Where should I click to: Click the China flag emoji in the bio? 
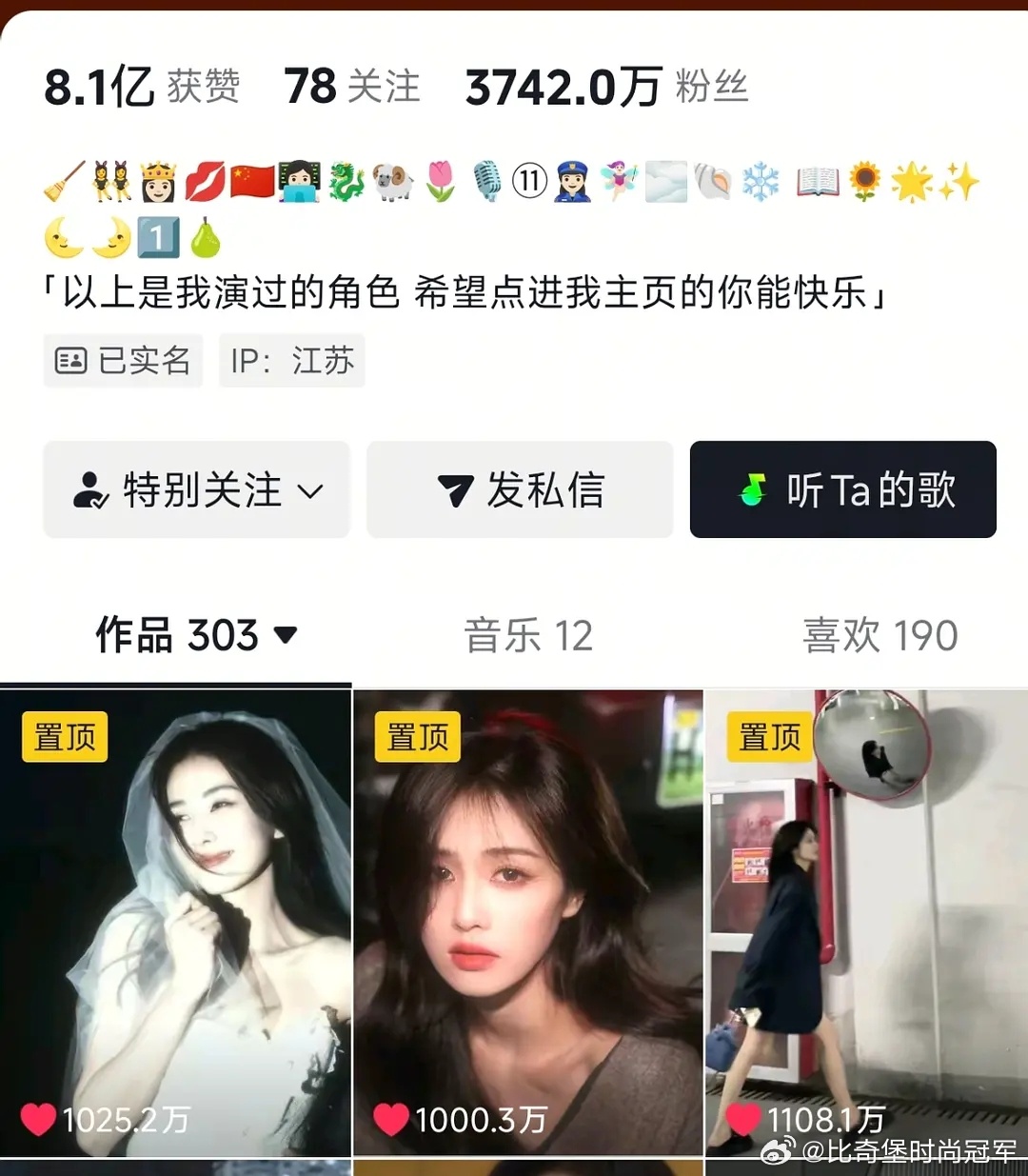[252, 181]
